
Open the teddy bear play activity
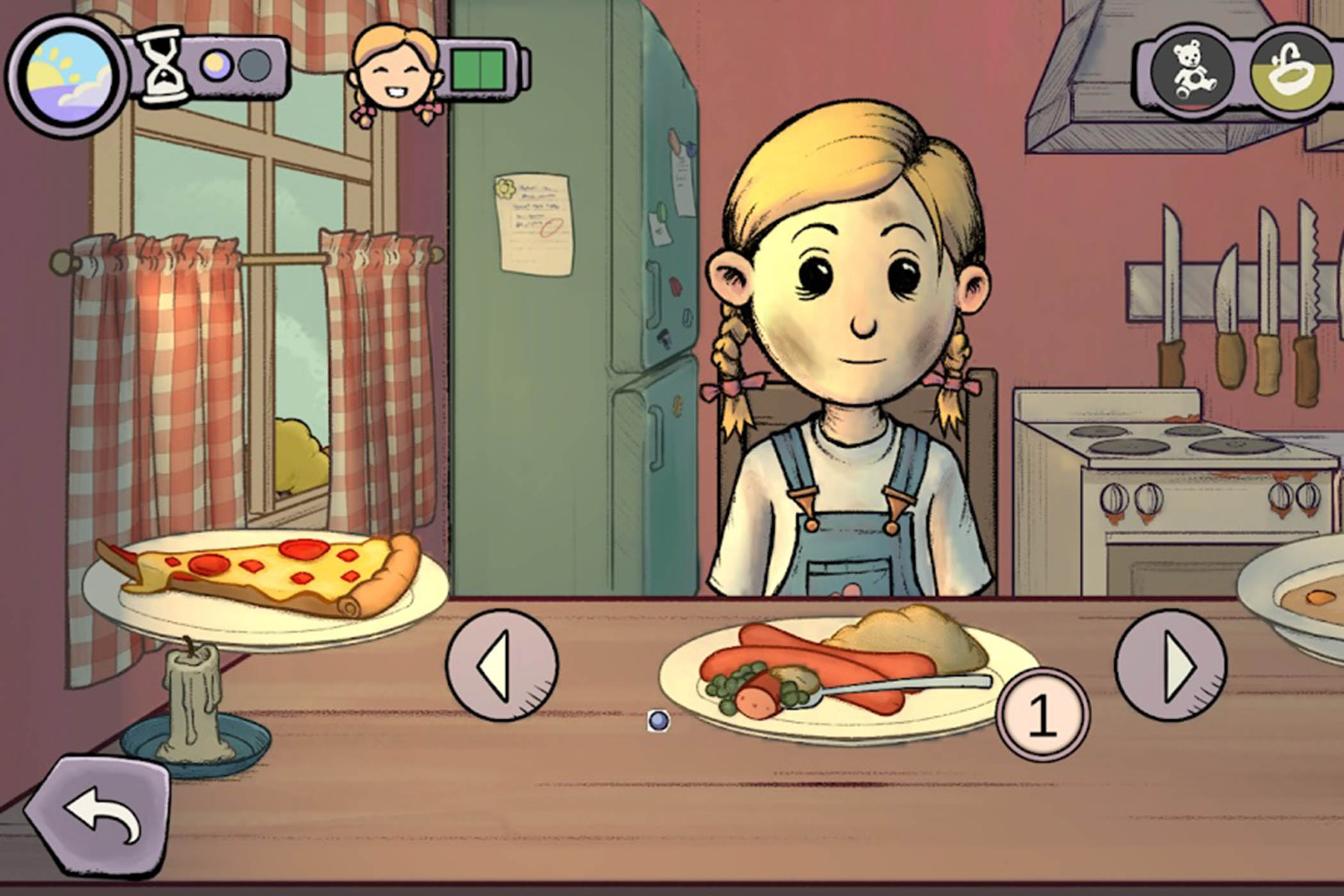click(1192, 72)
